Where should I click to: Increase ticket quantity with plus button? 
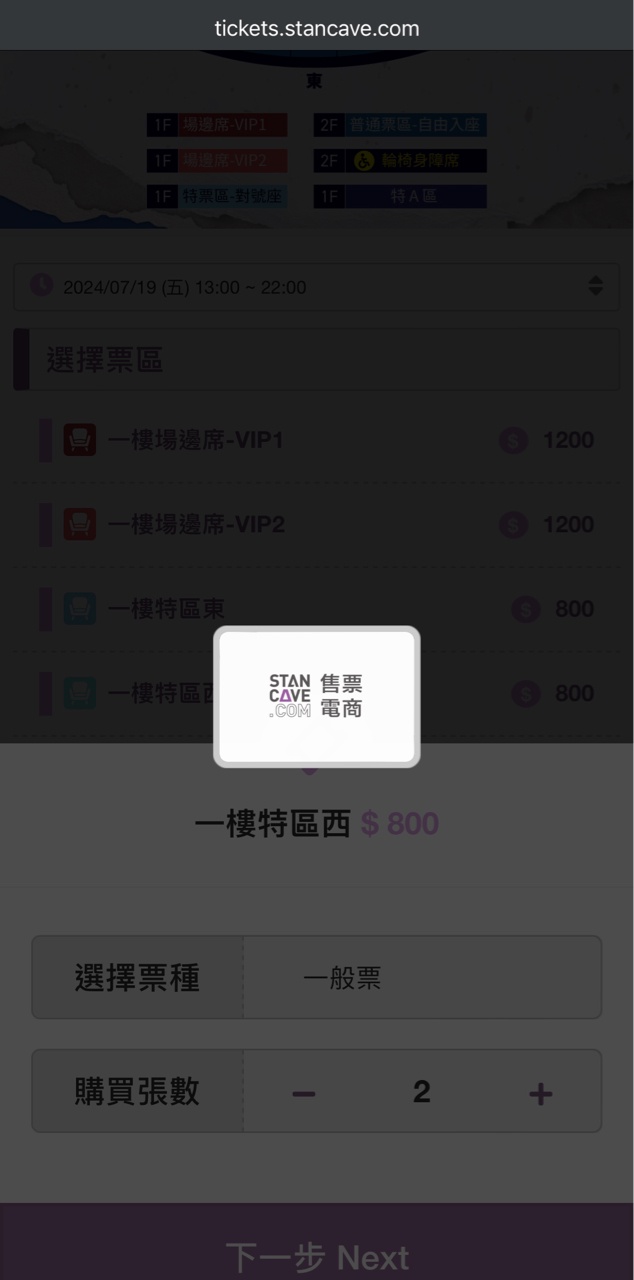540,1093
